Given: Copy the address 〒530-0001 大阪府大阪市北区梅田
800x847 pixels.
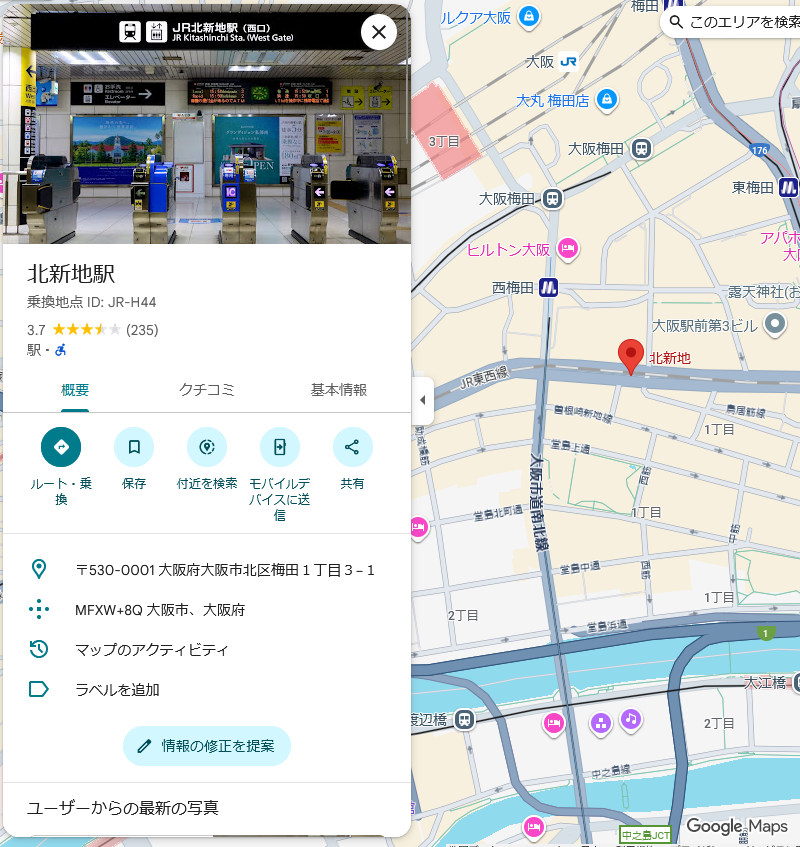Looking at the screenshot, I should pos(224,570).
